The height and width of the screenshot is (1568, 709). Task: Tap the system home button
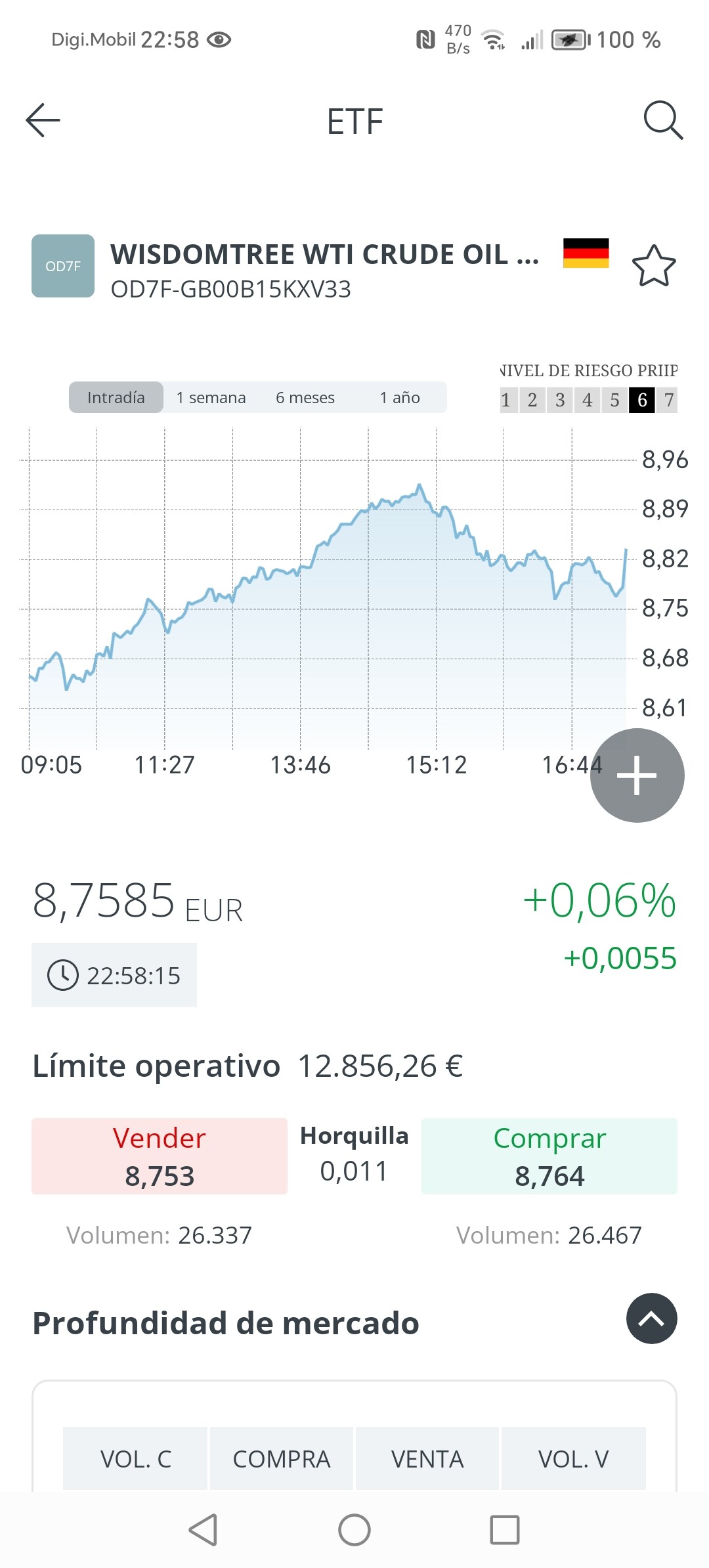pyautogui.click(x=354, y=1530)
